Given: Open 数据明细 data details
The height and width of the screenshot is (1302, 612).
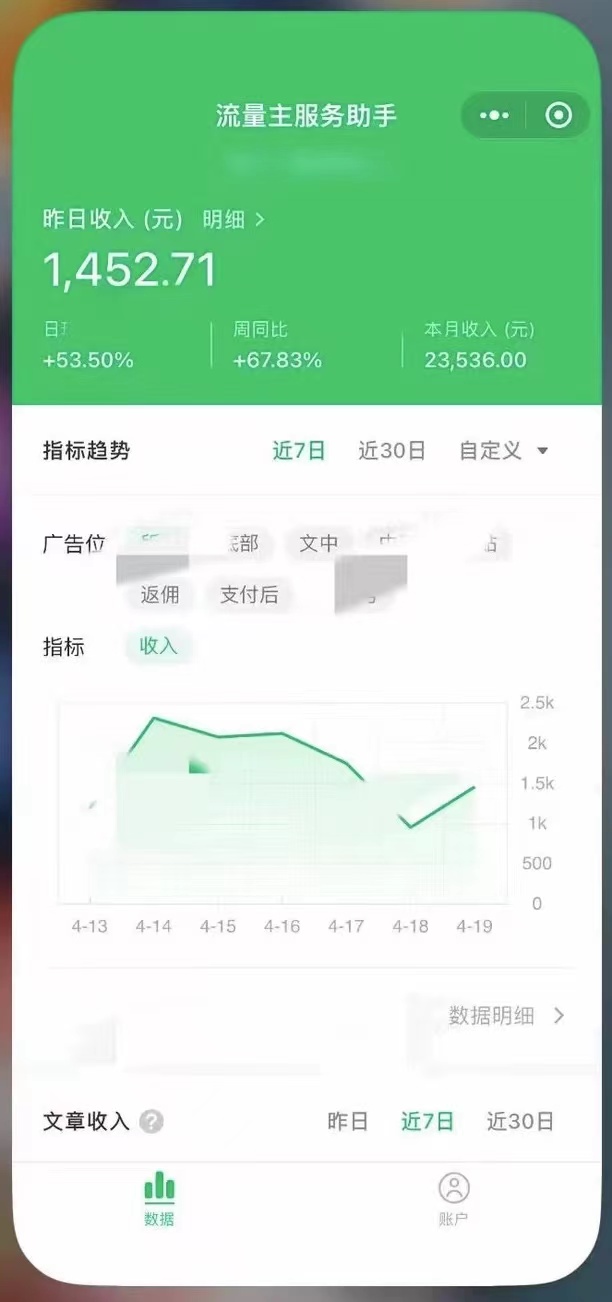Looking at the screenshot, I should click(506, 1016).
